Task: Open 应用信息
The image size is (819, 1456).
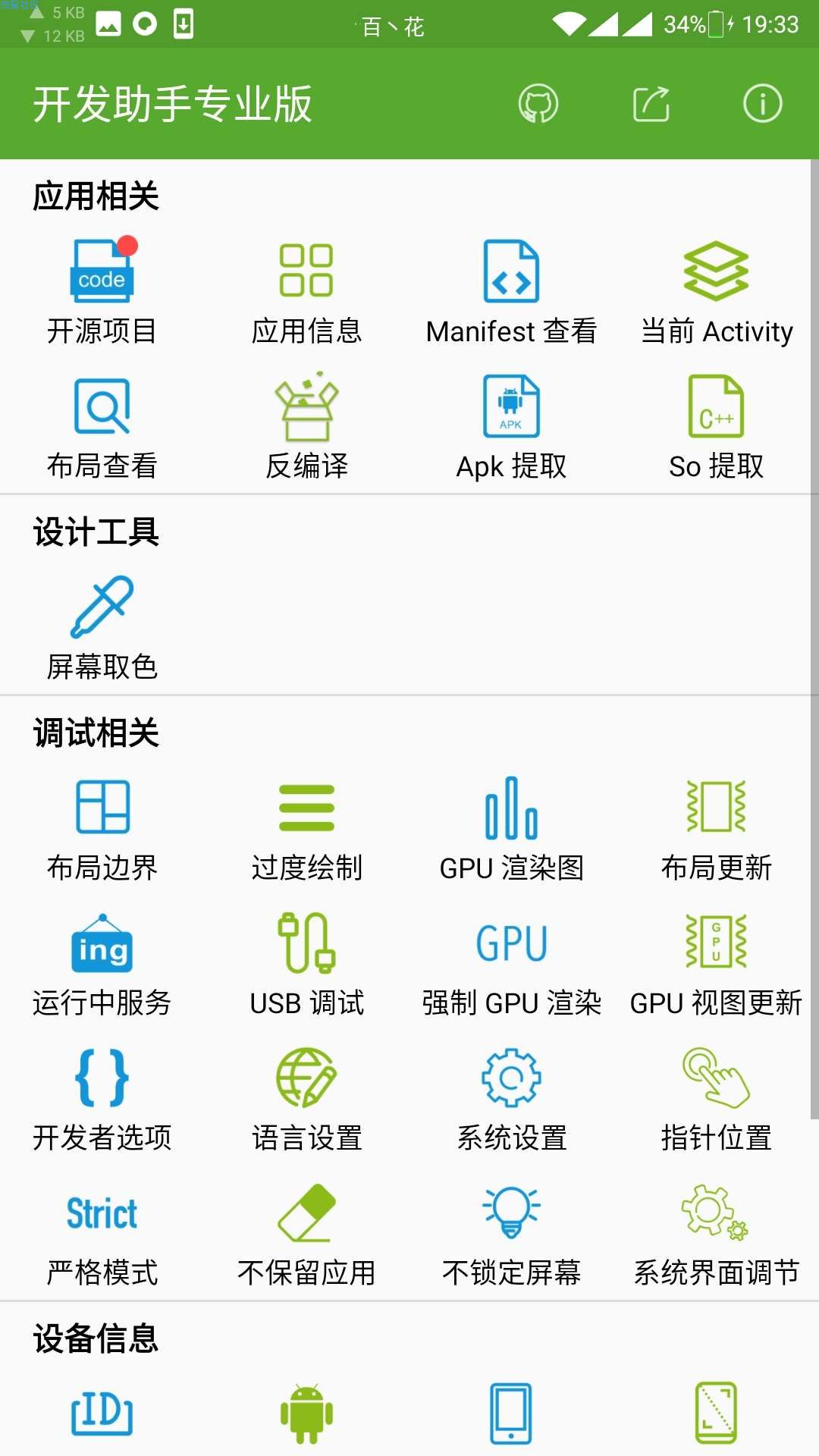Action: click(307, 292)
